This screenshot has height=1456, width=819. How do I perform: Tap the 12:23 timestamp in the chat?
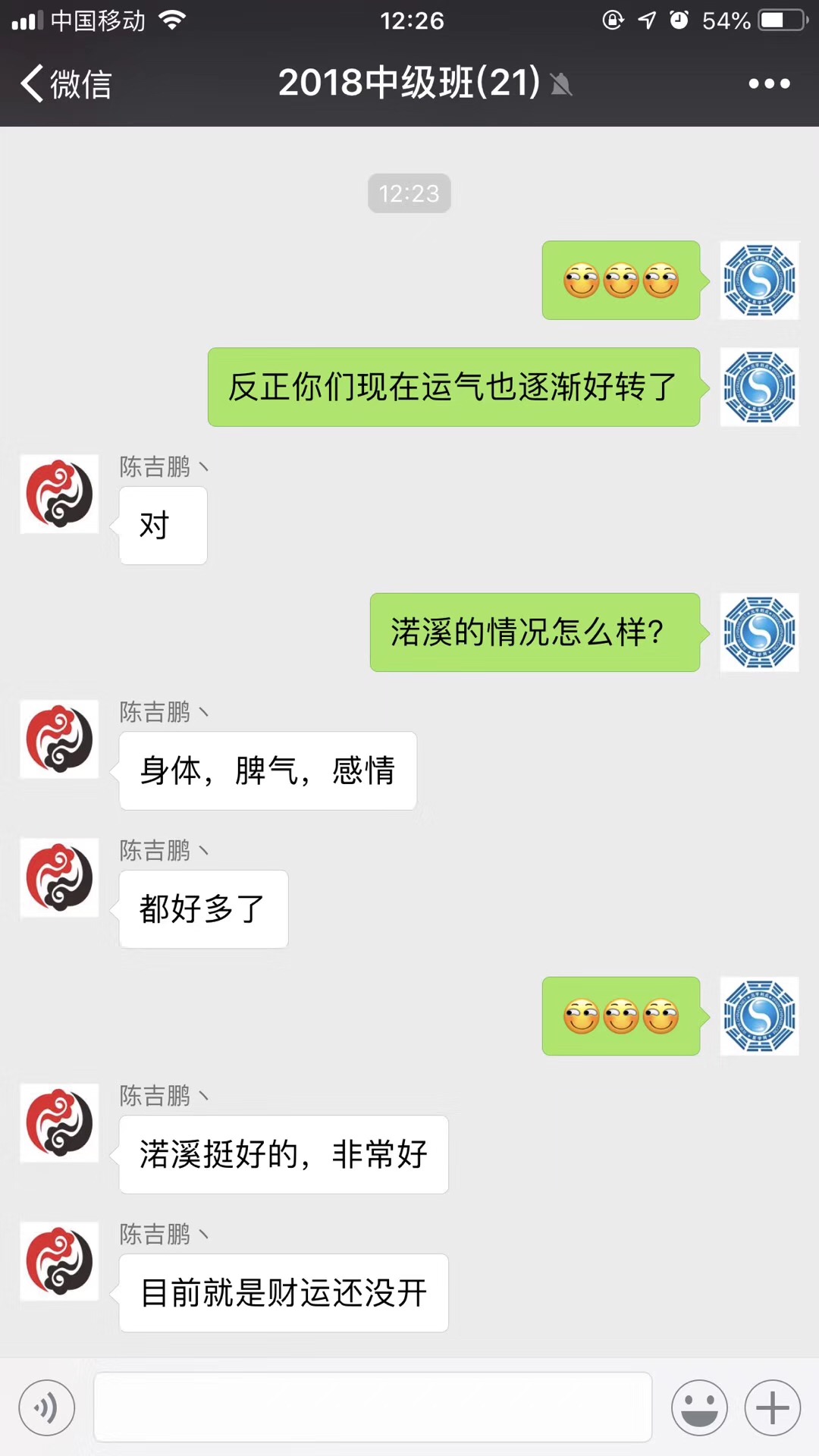(x=409, y=193)
